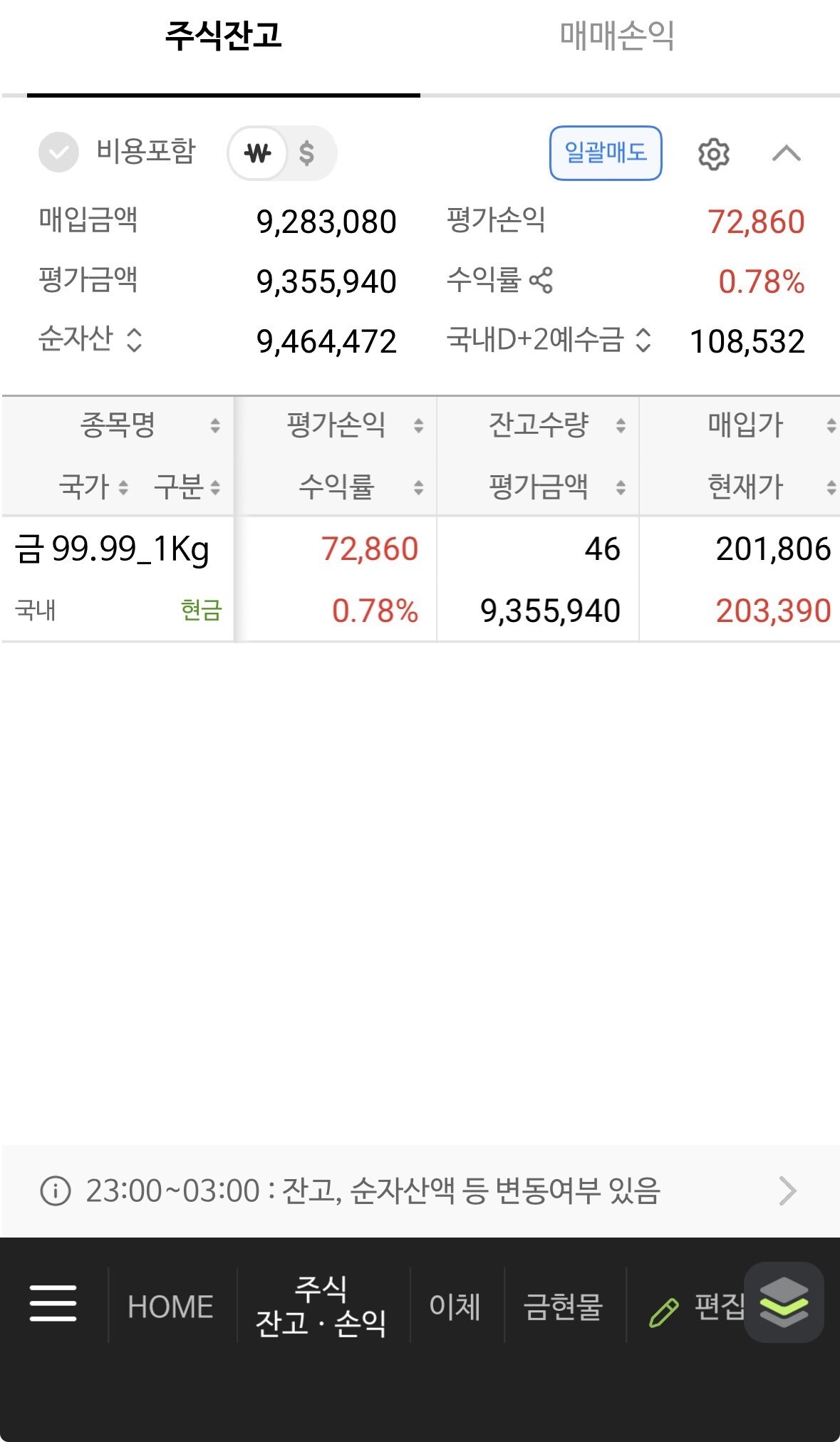Open the settings gear icon
This screenshot has height=1442, width=840.
(x=713, y=154)
